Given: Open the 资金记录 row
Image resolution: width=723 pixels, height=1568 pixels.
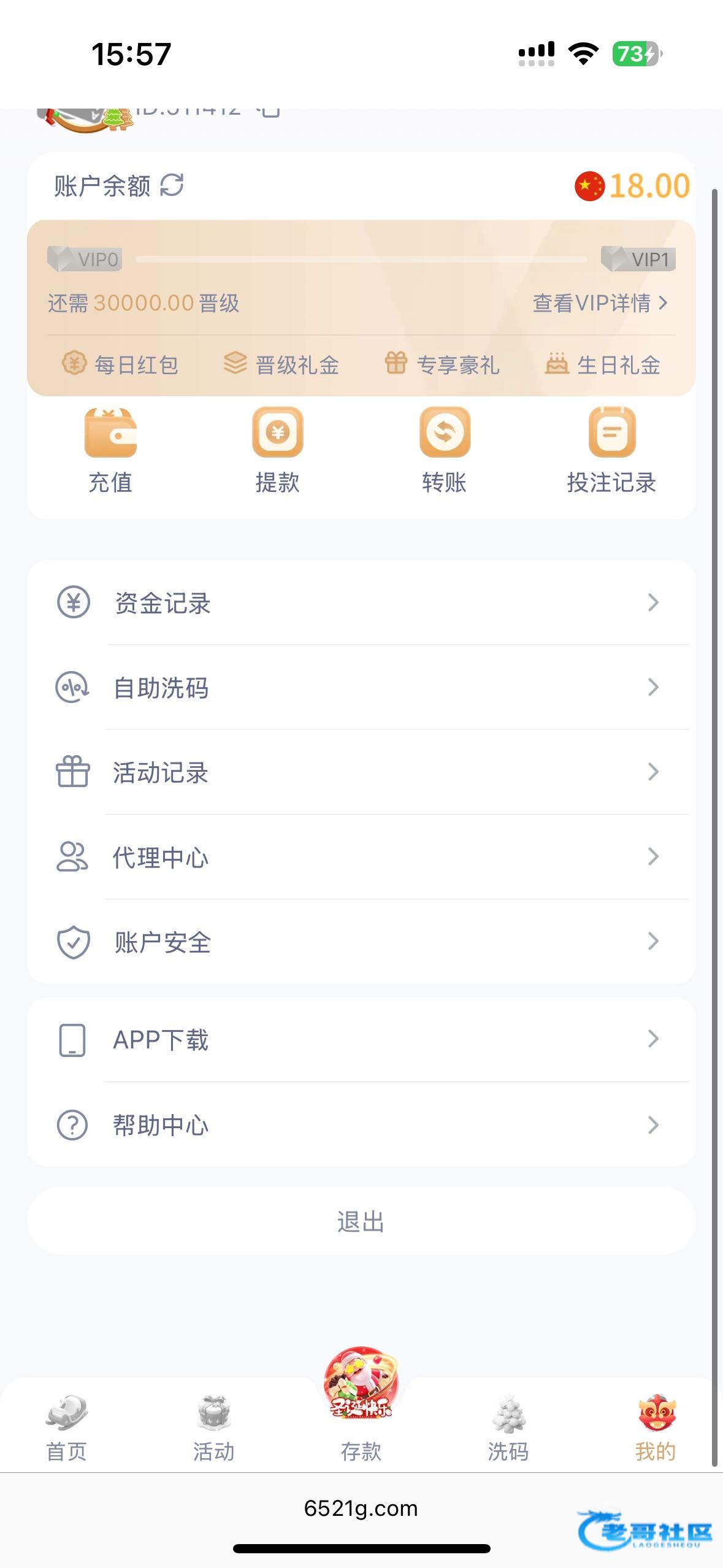Looking at the screenshot, I should tap(361, 603).
